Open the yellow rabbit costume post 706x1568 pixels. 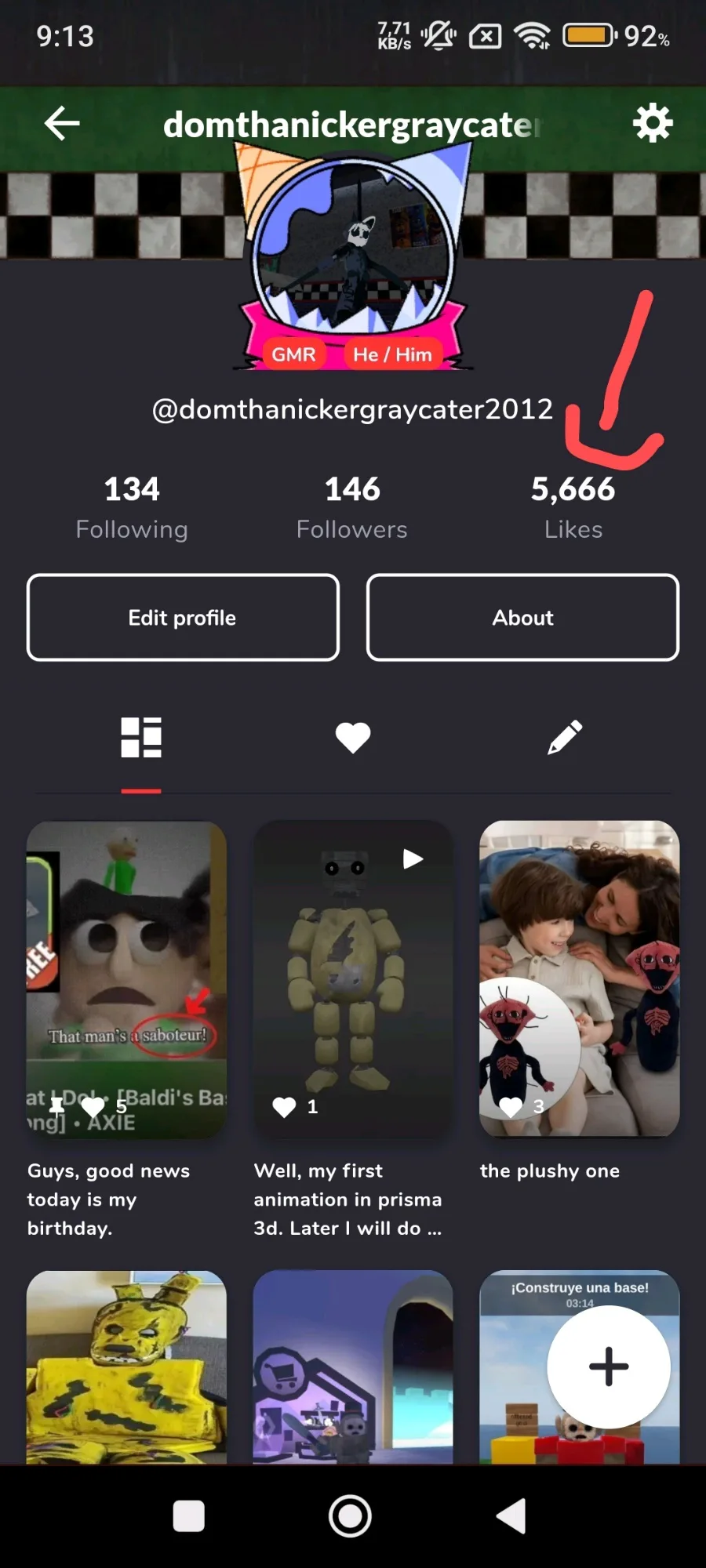pyautogui.click(x=126, y=1367)
